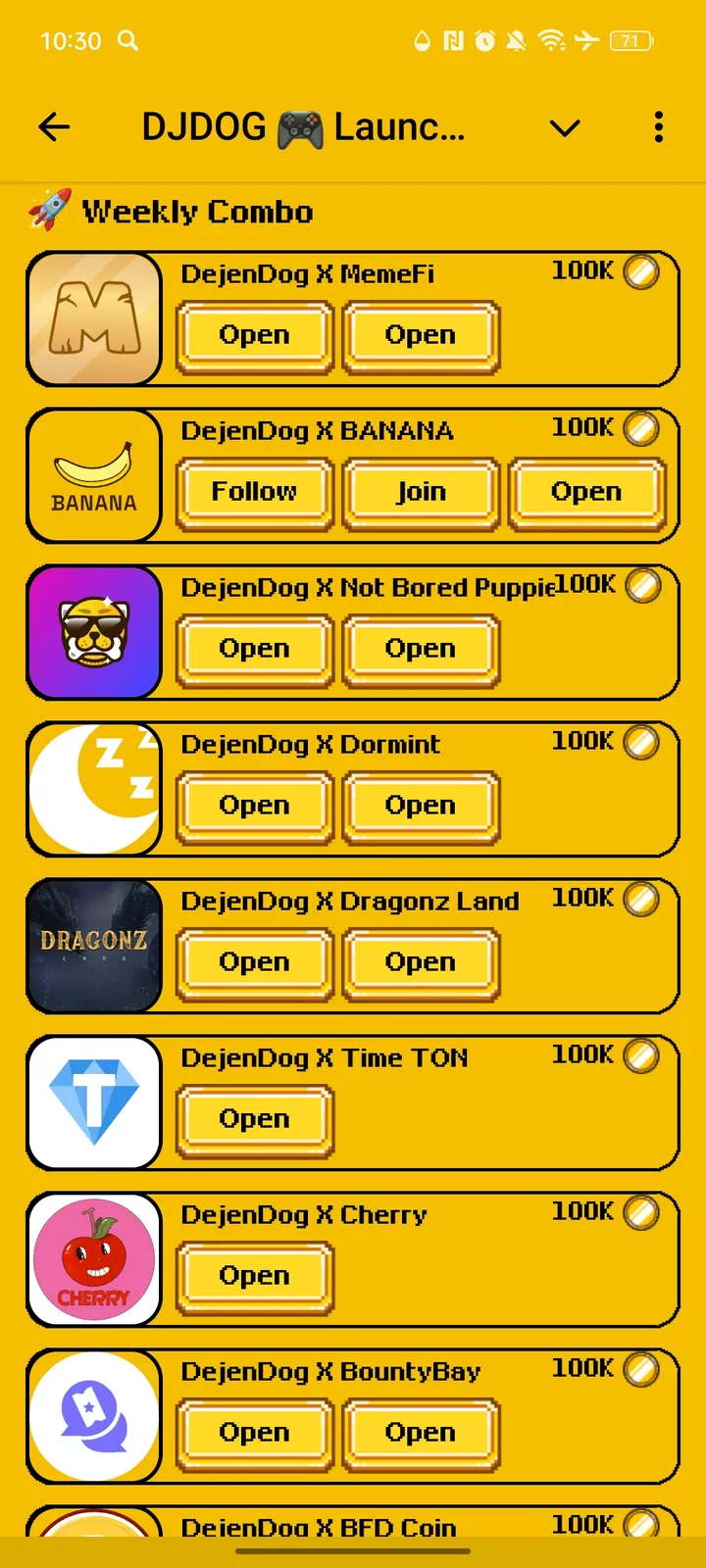Open the Time TON task

[x=254, y=1118]
